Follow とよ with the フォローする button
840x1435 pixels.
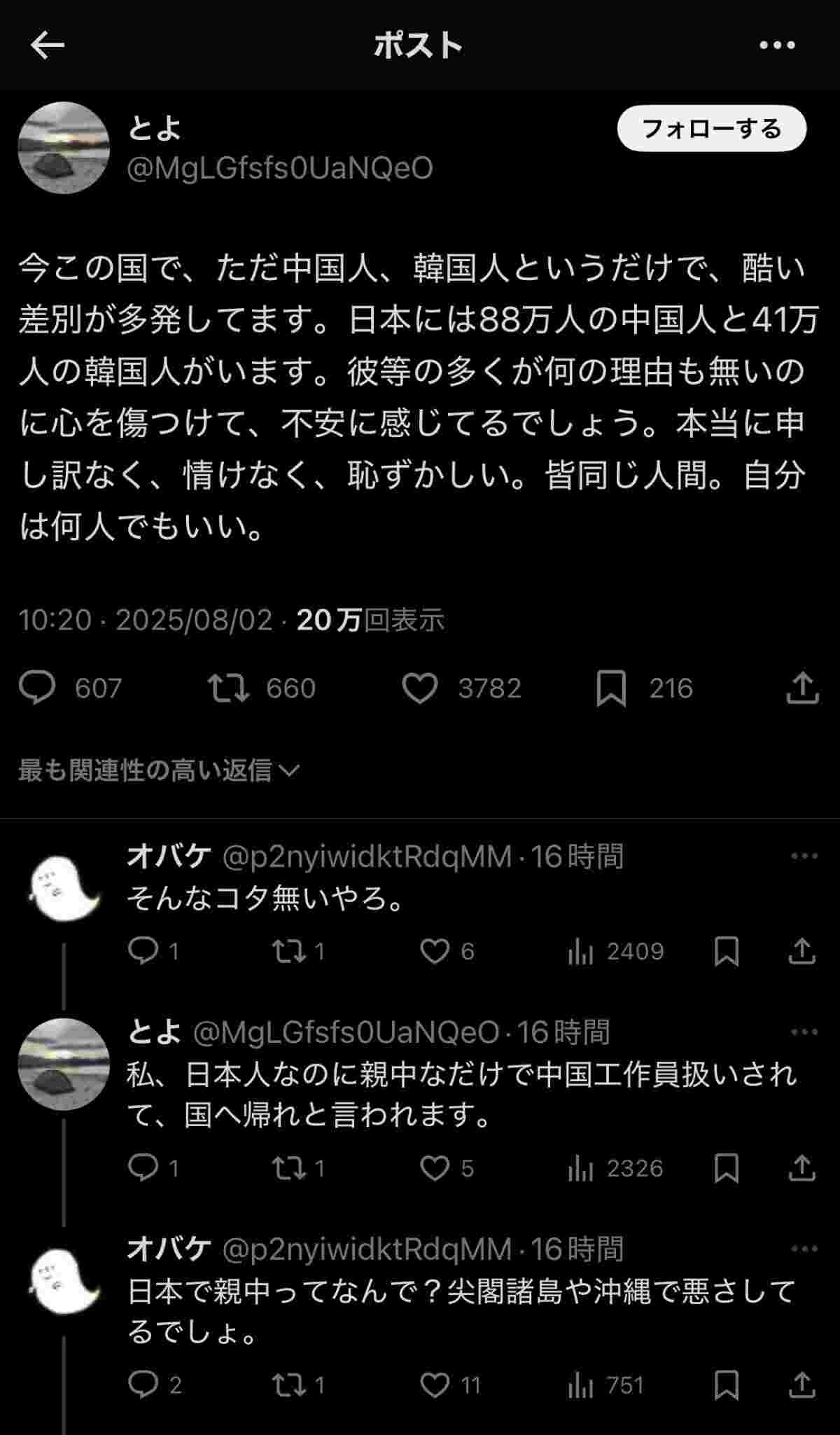pyautogui.click(x=711, y=129)
